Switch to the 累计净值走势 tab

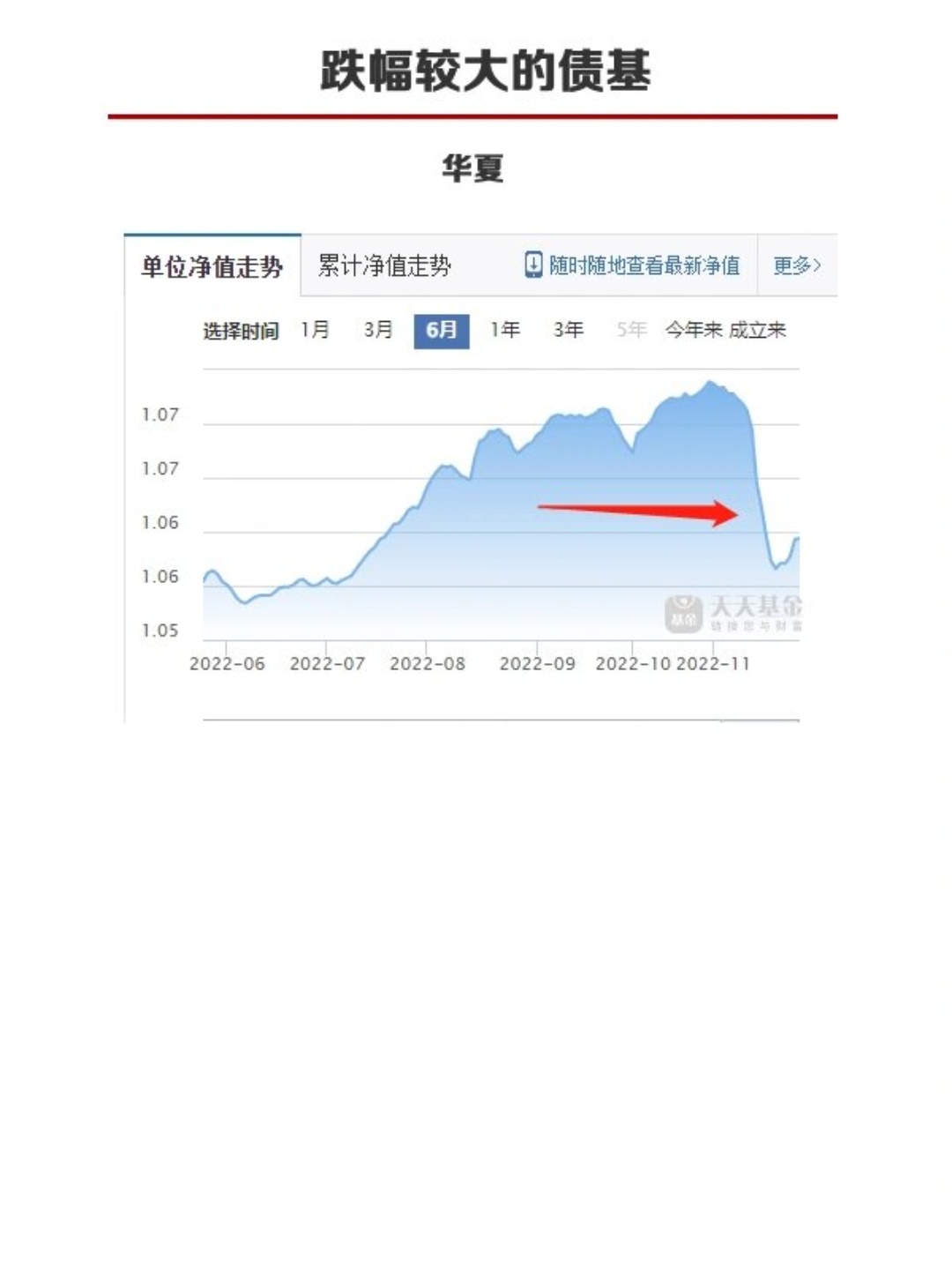click(383, 263)
